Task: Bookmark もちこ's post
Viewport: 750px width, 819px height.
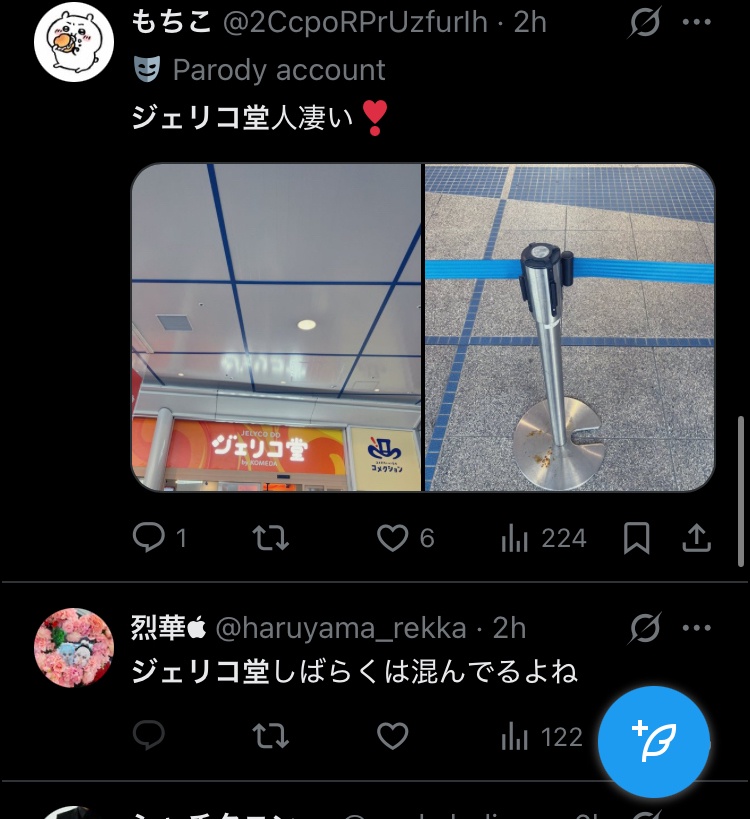Action: pos(636,539)
